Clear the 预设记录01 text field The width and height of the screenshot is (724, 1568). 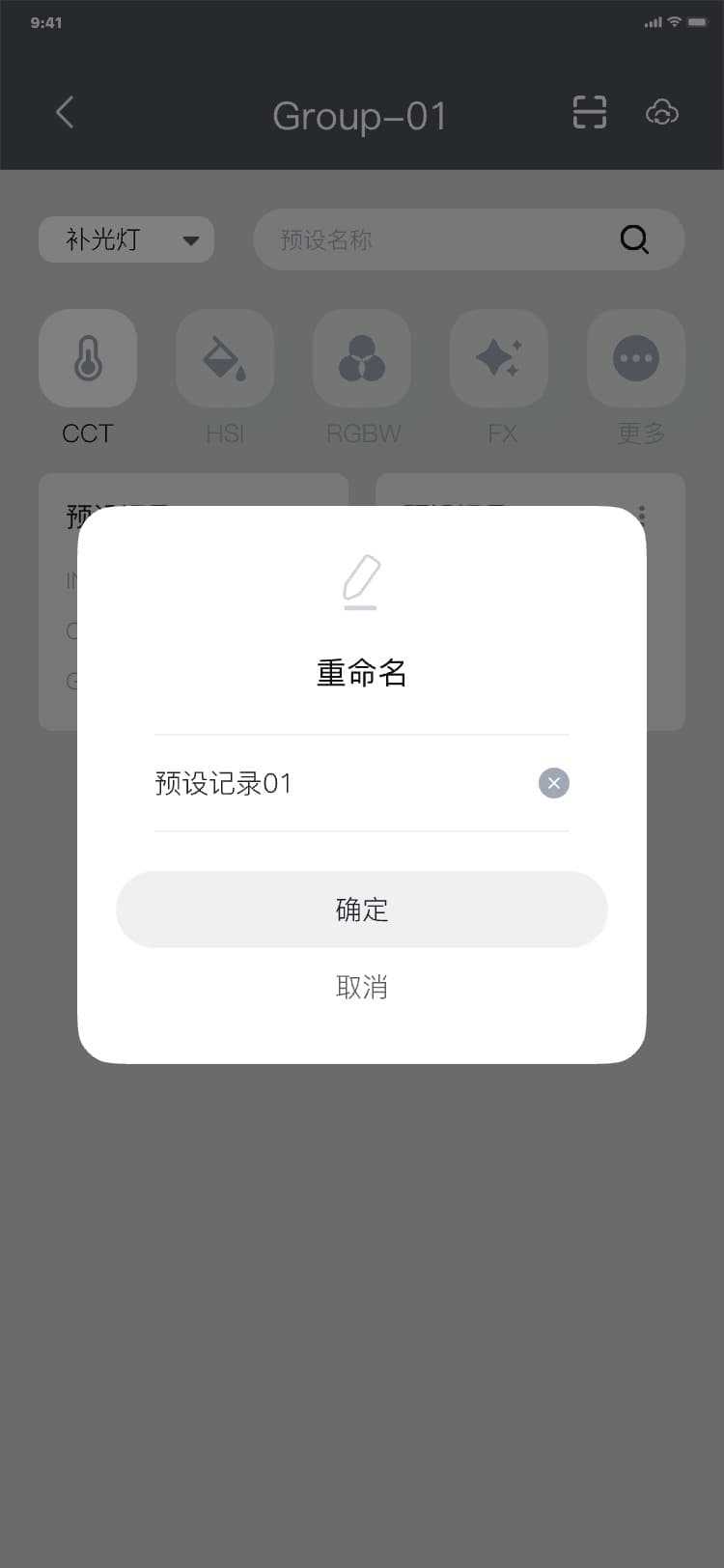[x=553, y=783]
